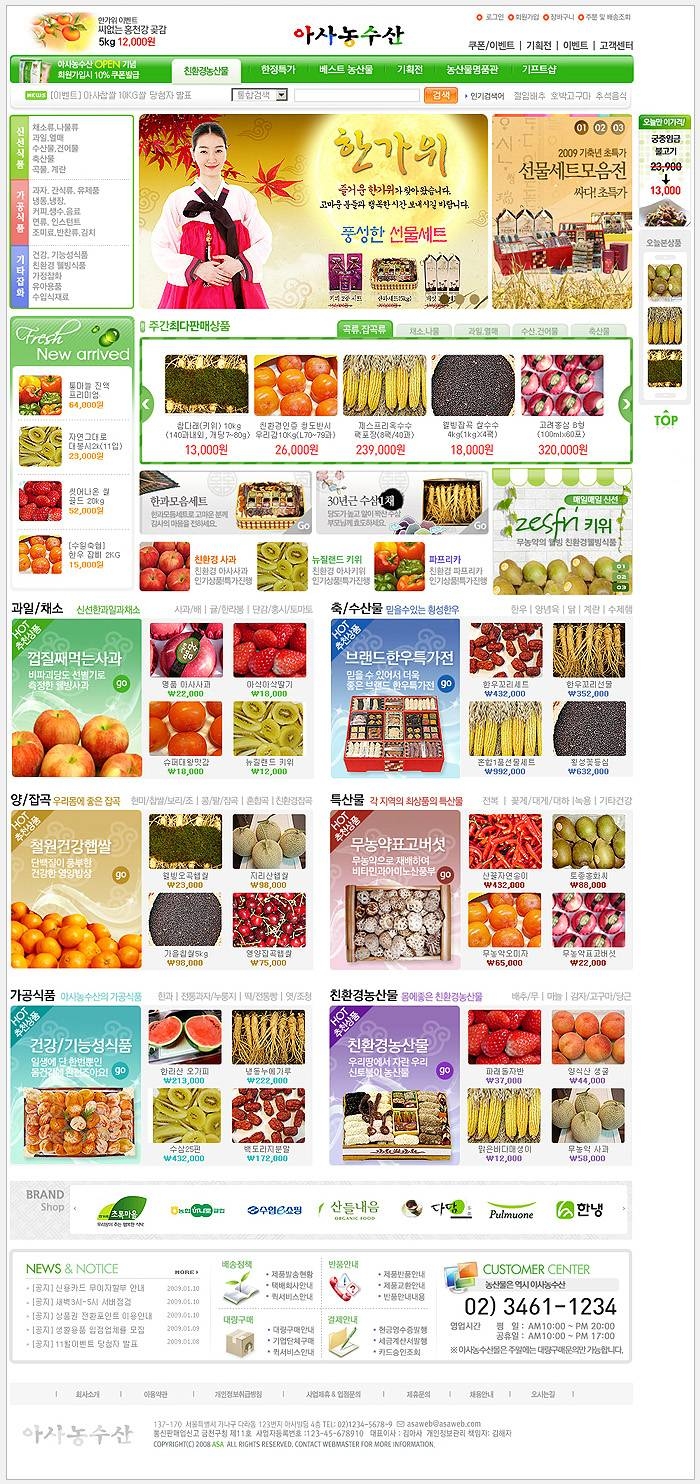
Task: Show banner slide 02
Action: [600, 127]
